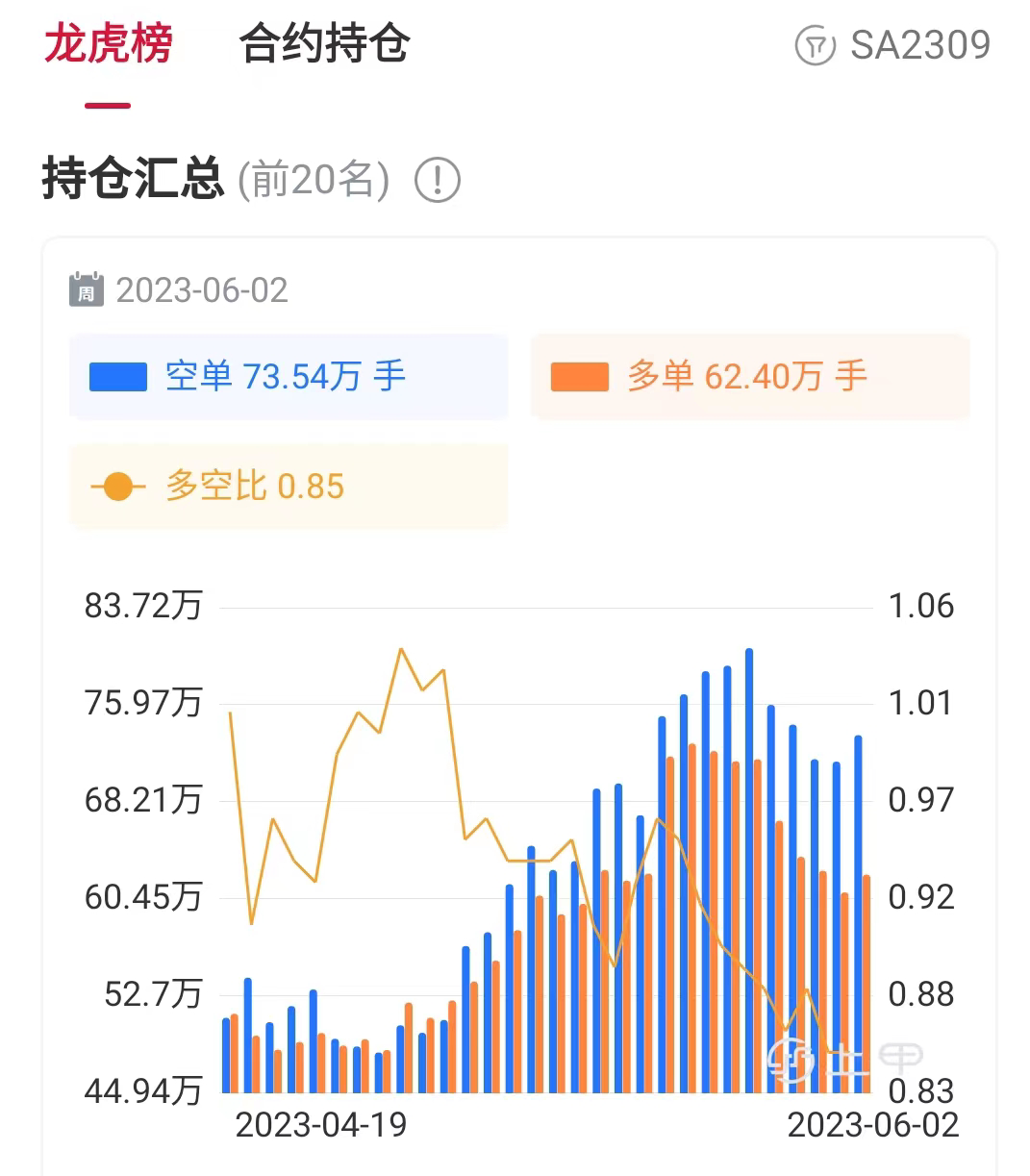1030x1176 pixels.
Task: Switch to the 龙虎榜 tab
Action: click(x=108, y=45)
